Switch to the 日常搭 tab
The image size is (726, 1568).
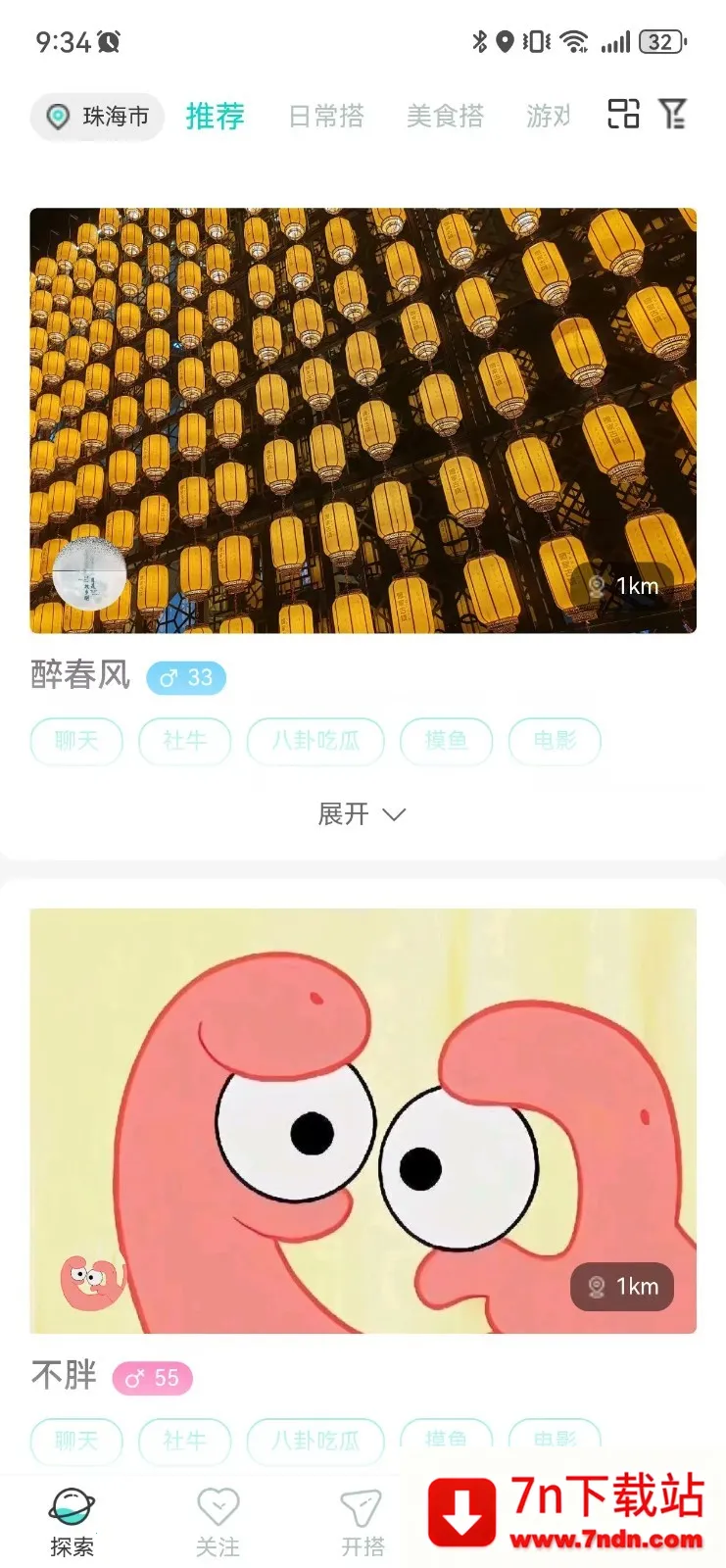coord(326,117)
